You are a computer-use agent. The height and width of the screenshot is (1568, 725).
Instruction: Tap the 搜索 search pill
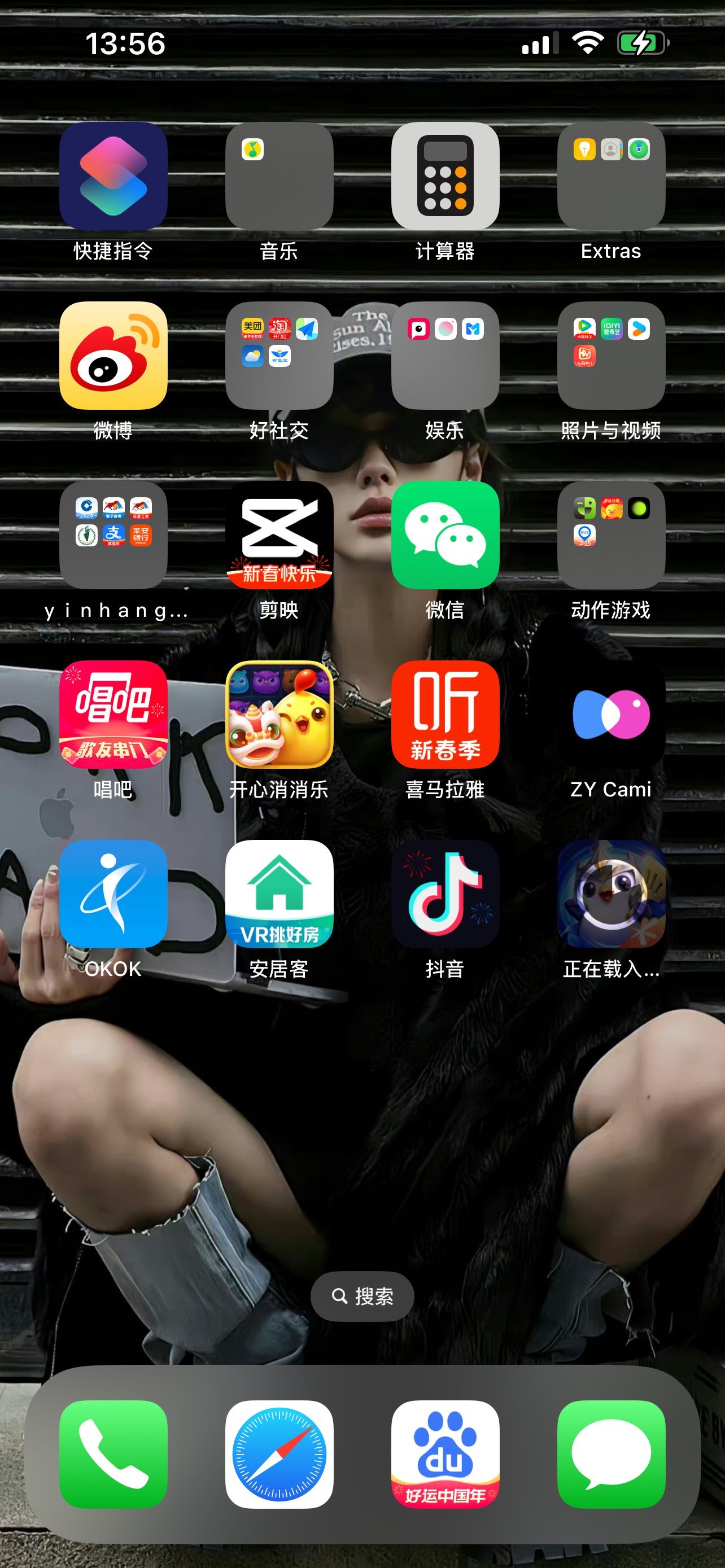[x=362, y=1297]
